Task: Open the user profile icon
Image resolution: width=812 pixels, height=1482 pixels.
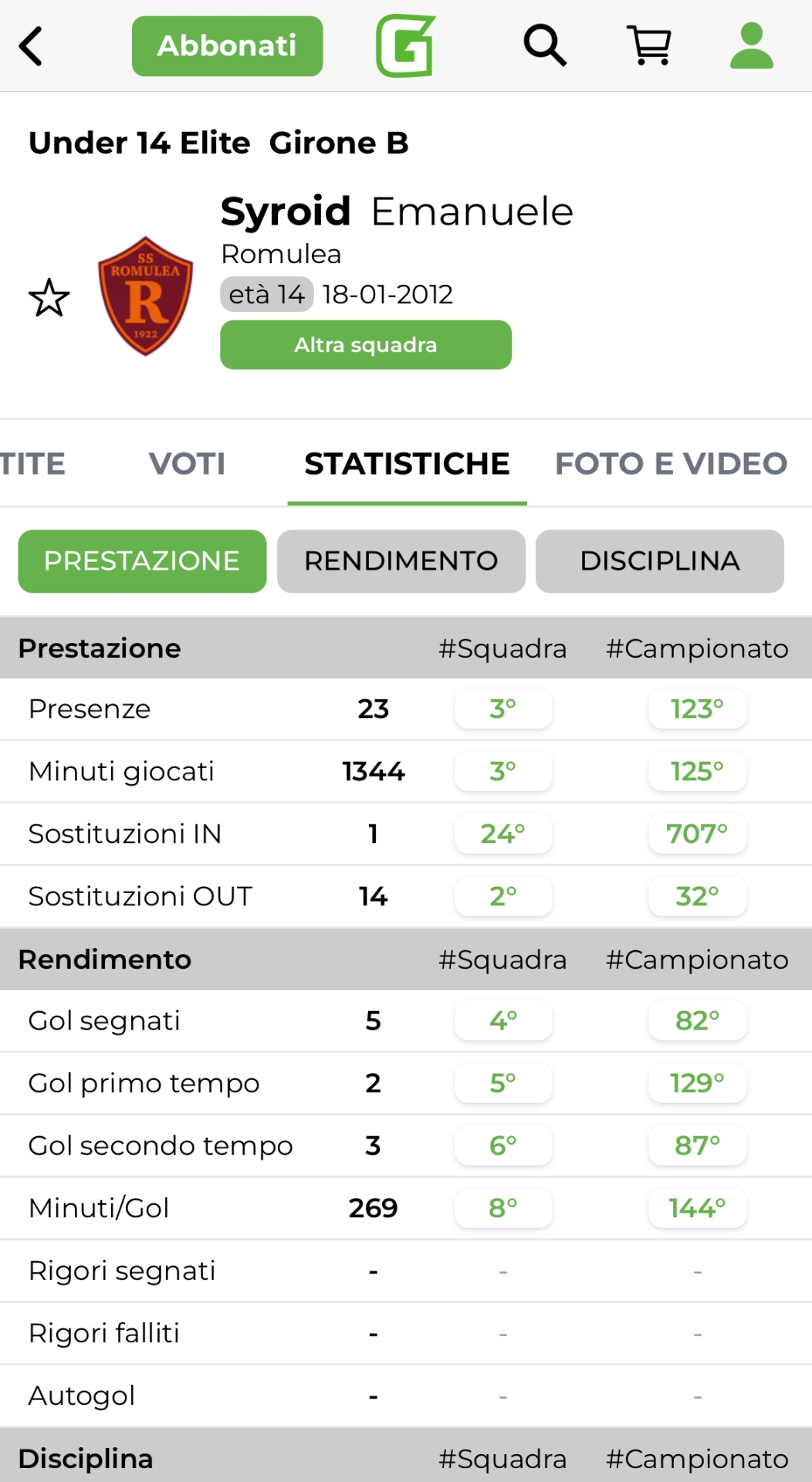Action: click(x=751, y=46)
